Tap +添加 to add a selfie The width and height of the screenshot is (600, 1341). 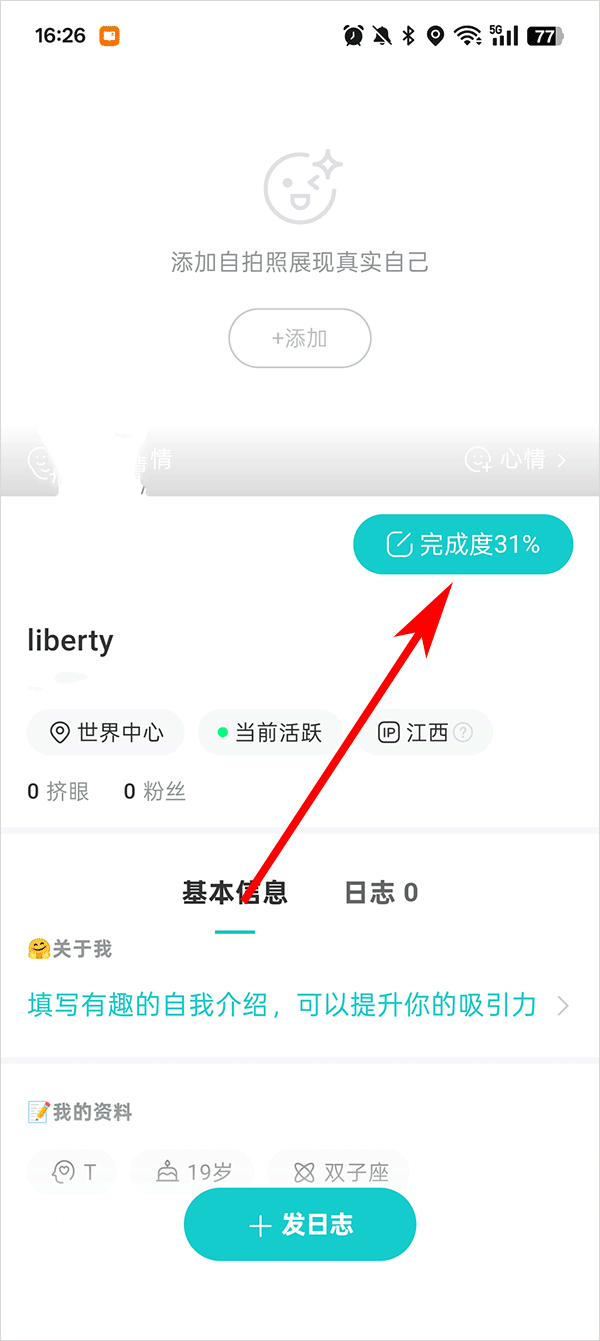click(x=300, y=339)
